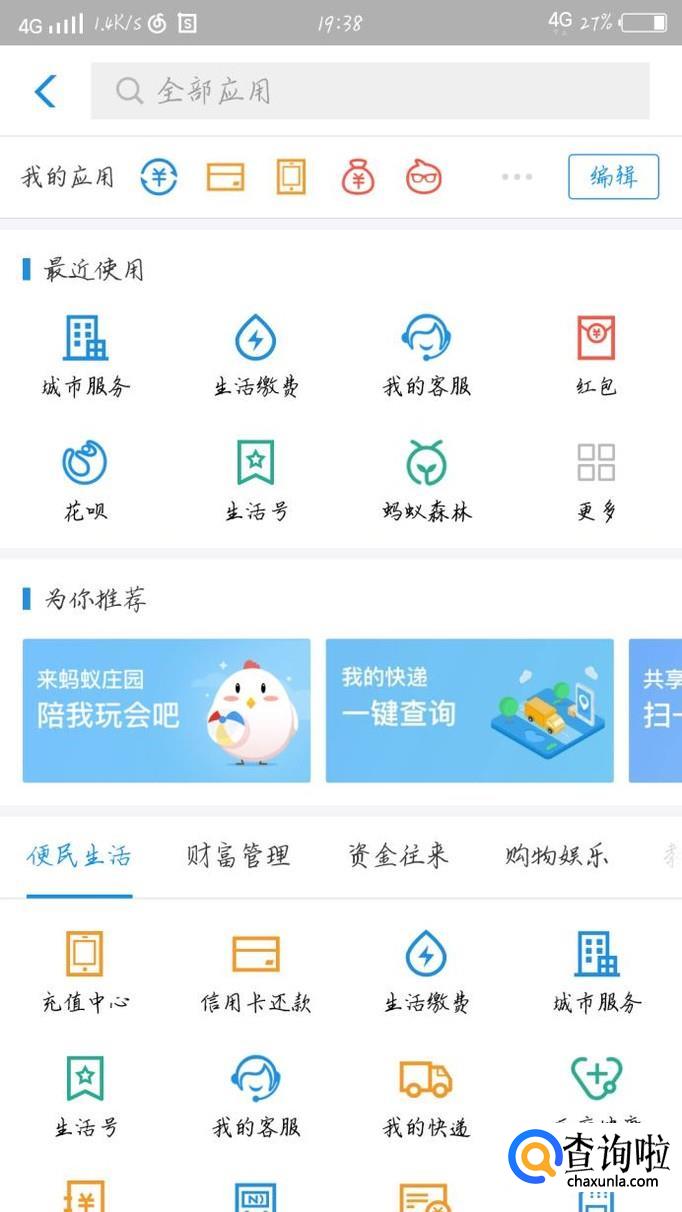Go back using the top-left arrow
The image size is (682, 1212).
coord(45,91)
